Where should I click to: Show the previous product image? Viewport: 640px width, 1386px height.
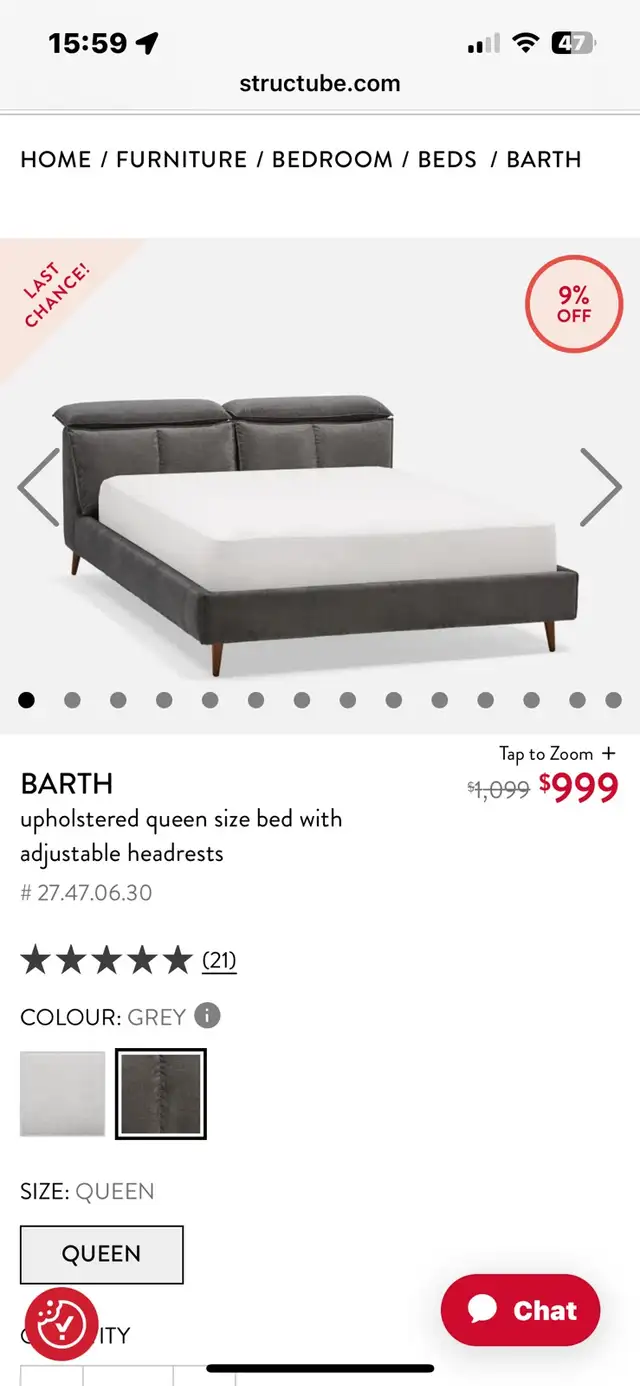point(40,487)
